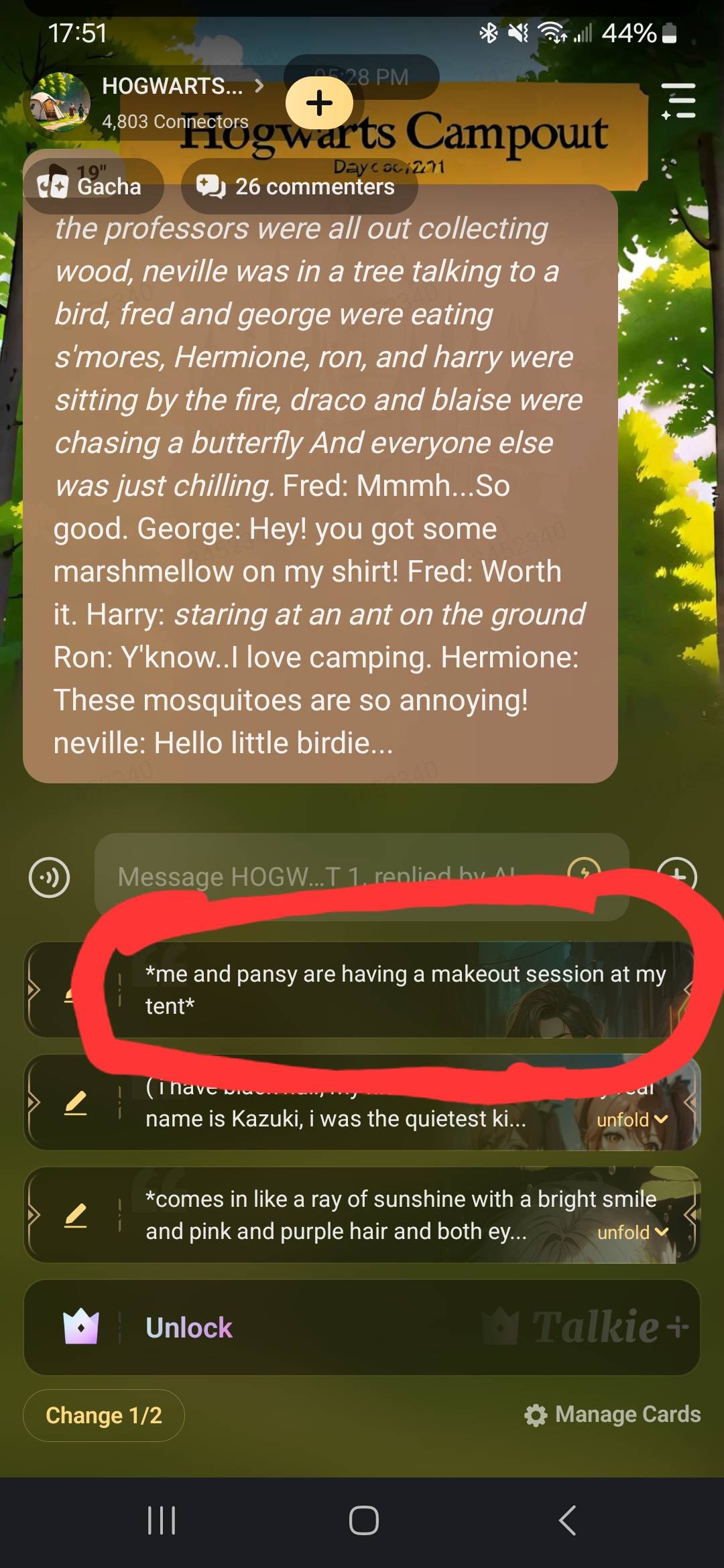
Task: Open the Gacha chip
Action: [93, 186]
